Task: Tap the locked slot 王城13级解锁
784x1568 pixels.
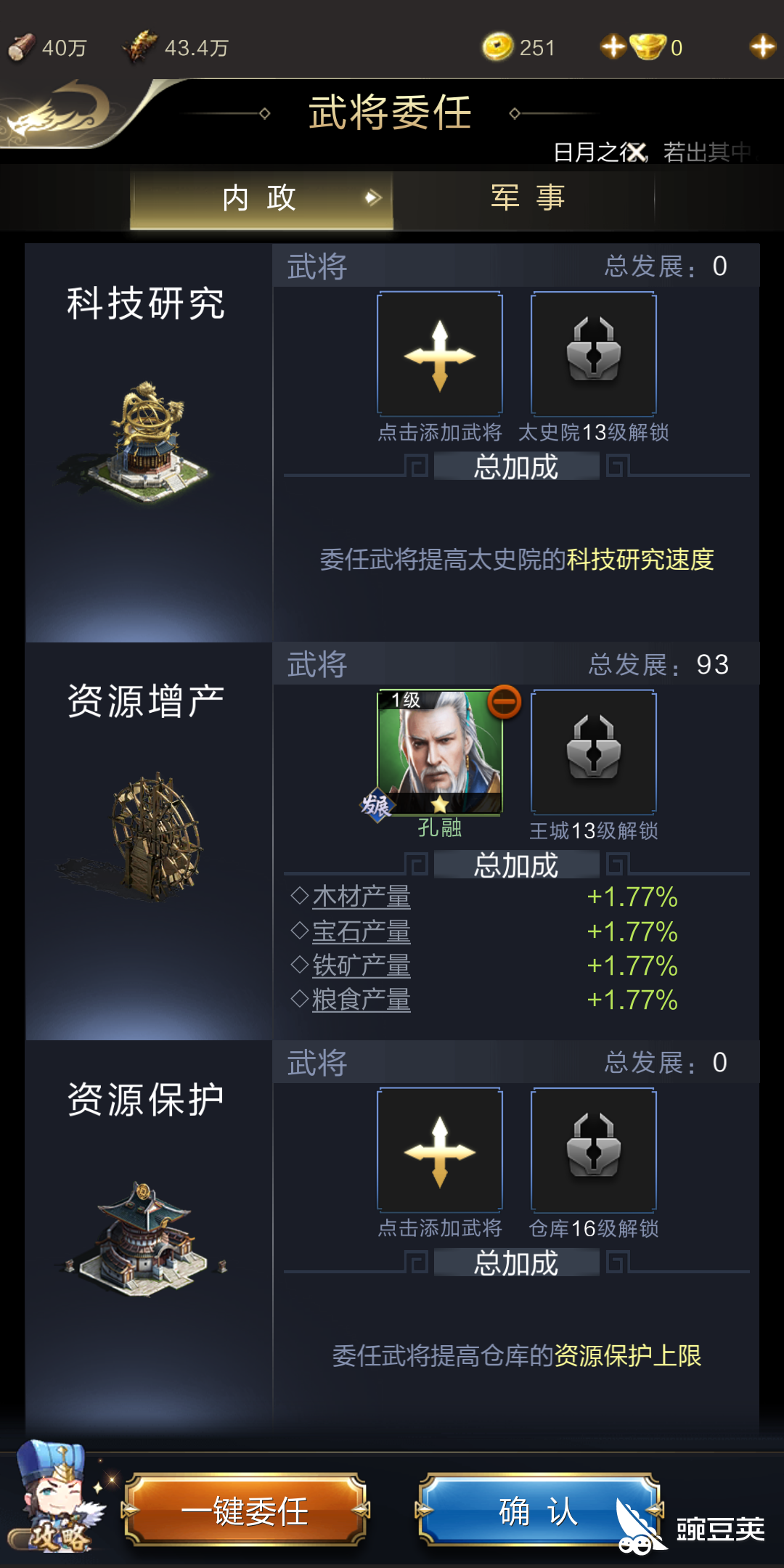Action: point(593,752)
